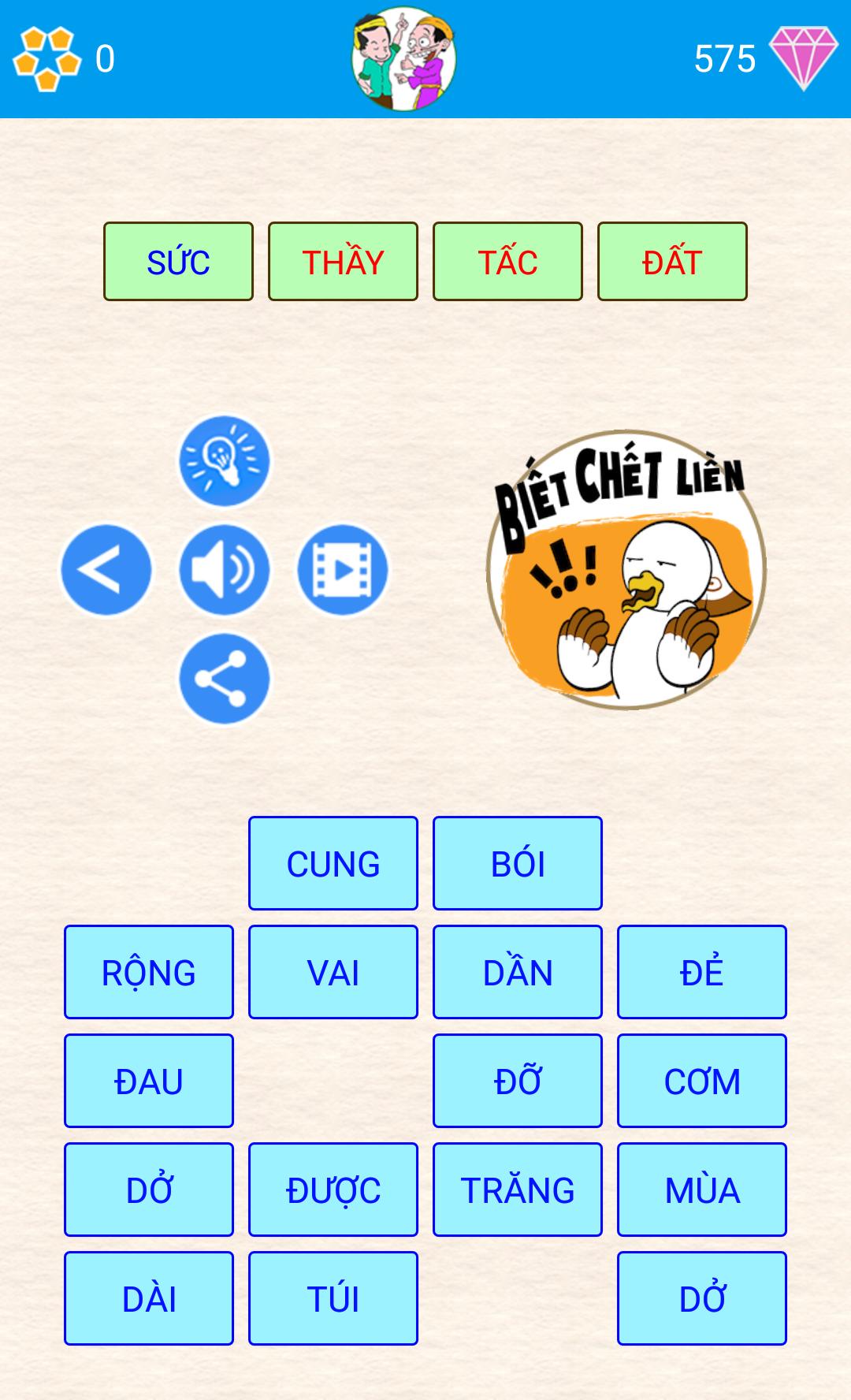Go back using the blue arrow
This screenshot has width=851, height=1400.
point(106,570)
